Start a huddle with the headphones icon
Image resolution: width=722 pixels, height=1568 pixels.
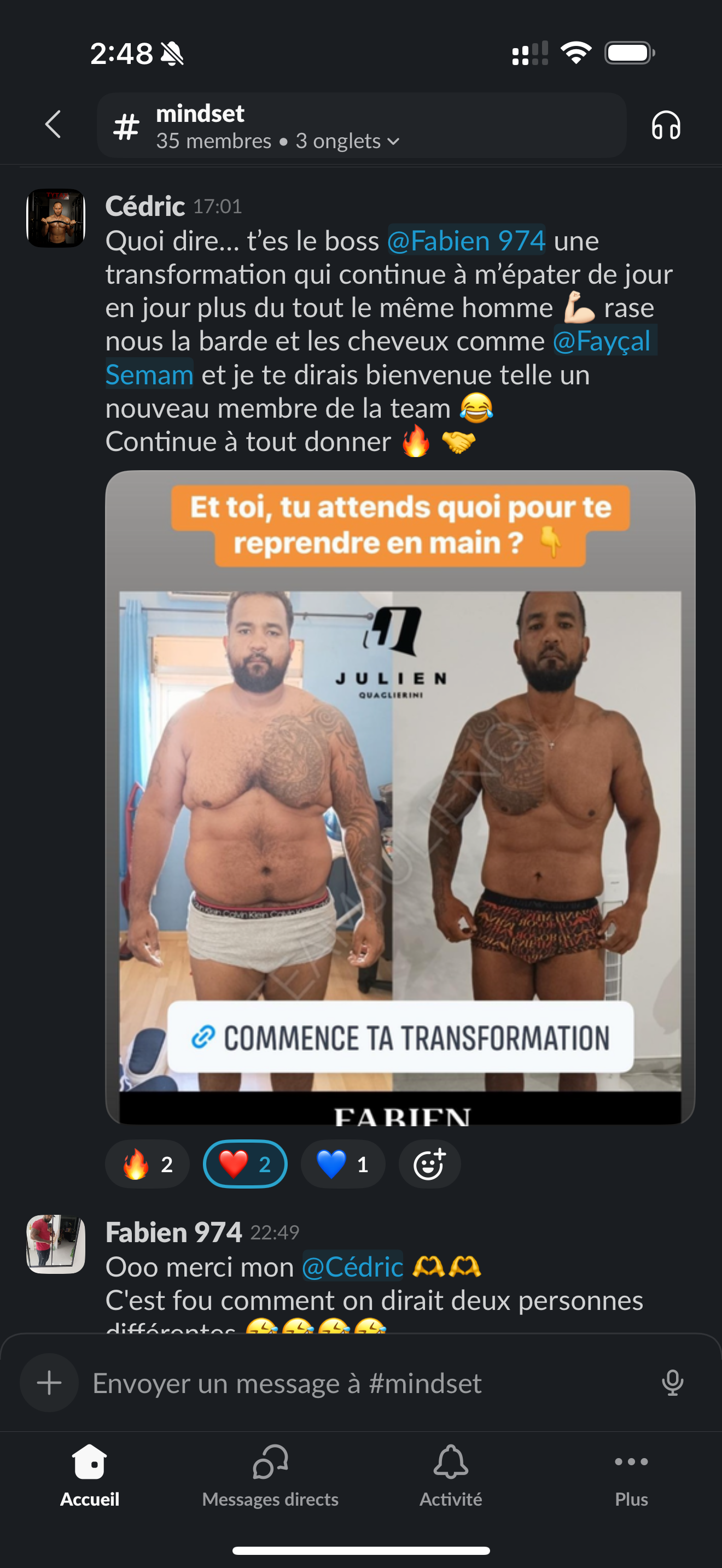pyautogui.click(x=665, y=125)
